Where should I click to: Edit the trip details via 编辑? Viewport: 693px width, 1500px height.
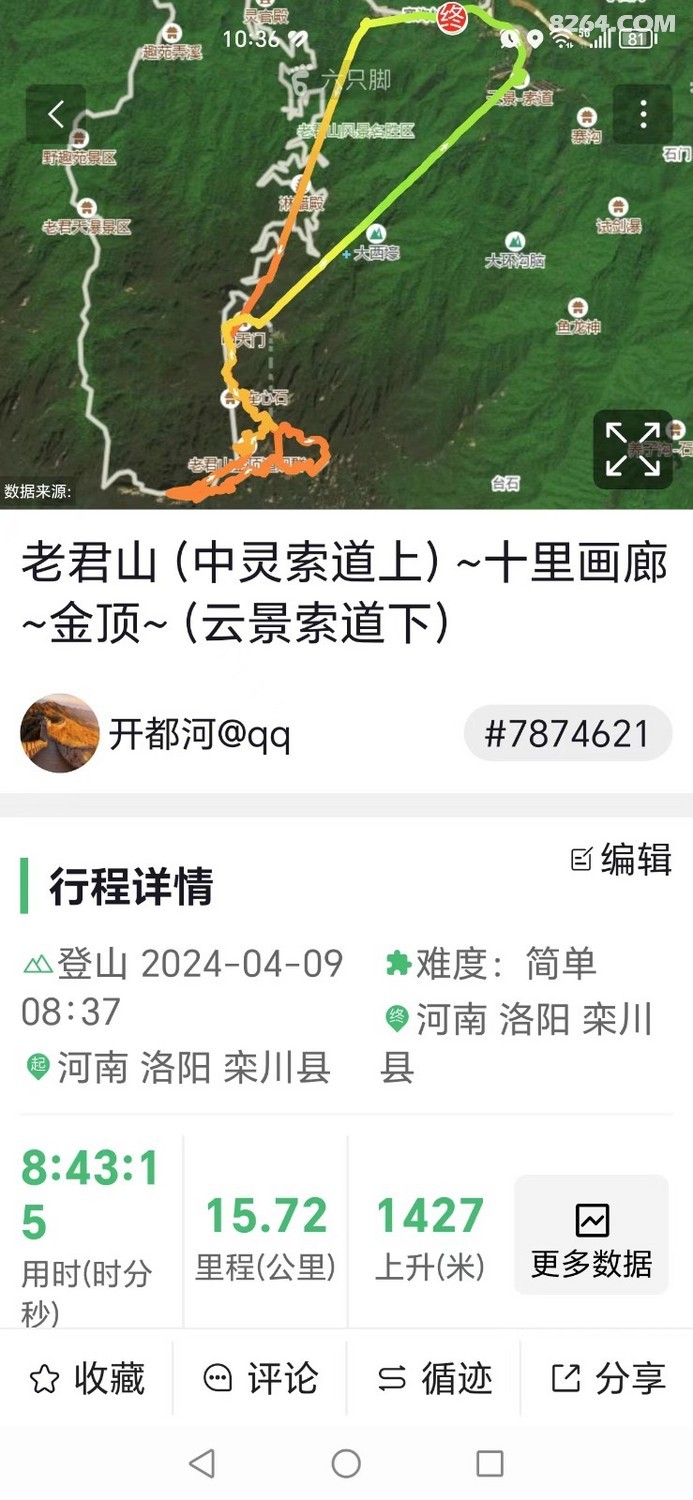(621, 859)
